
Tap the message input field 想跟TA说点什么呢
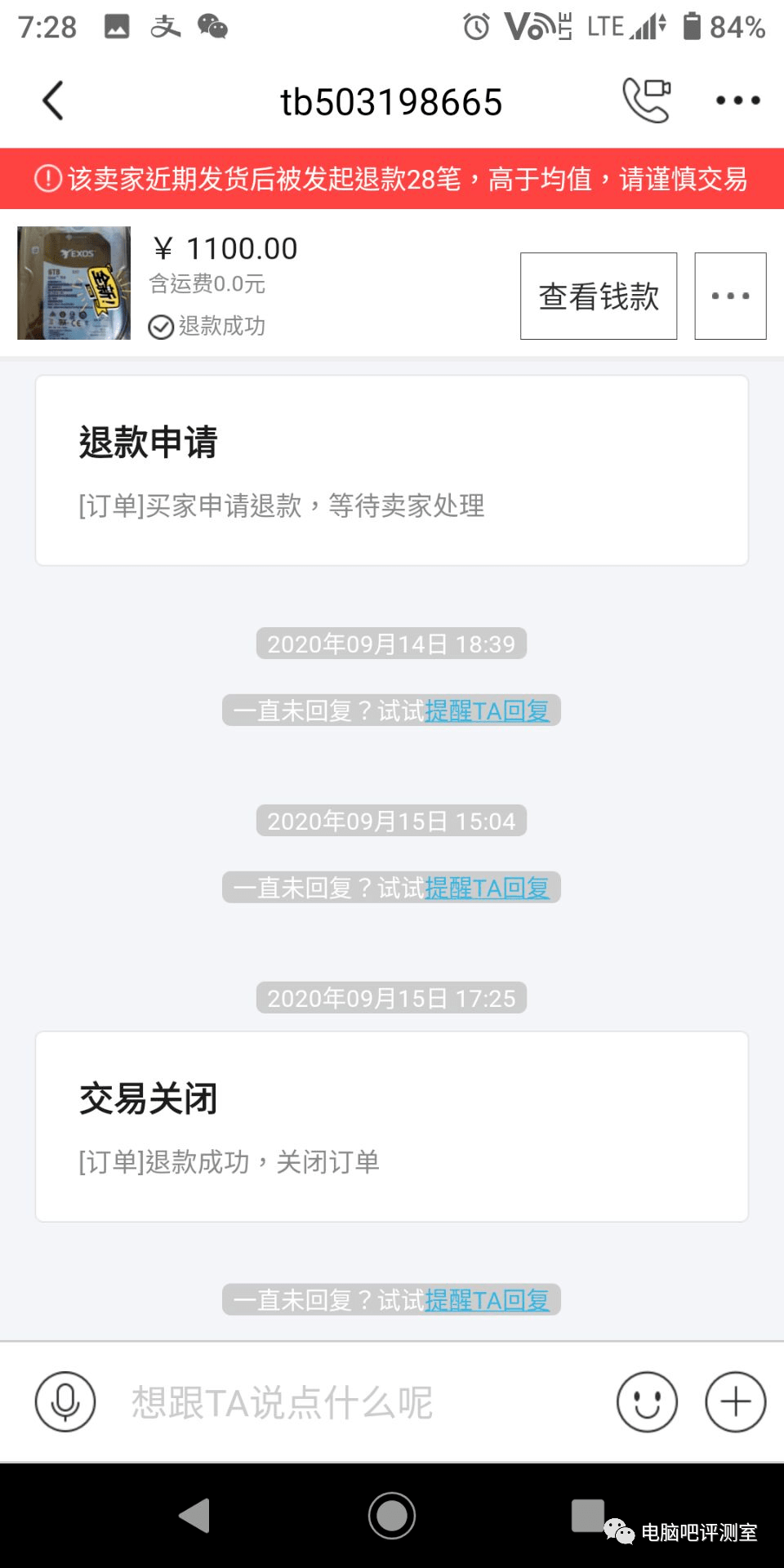coord(327,1401)
